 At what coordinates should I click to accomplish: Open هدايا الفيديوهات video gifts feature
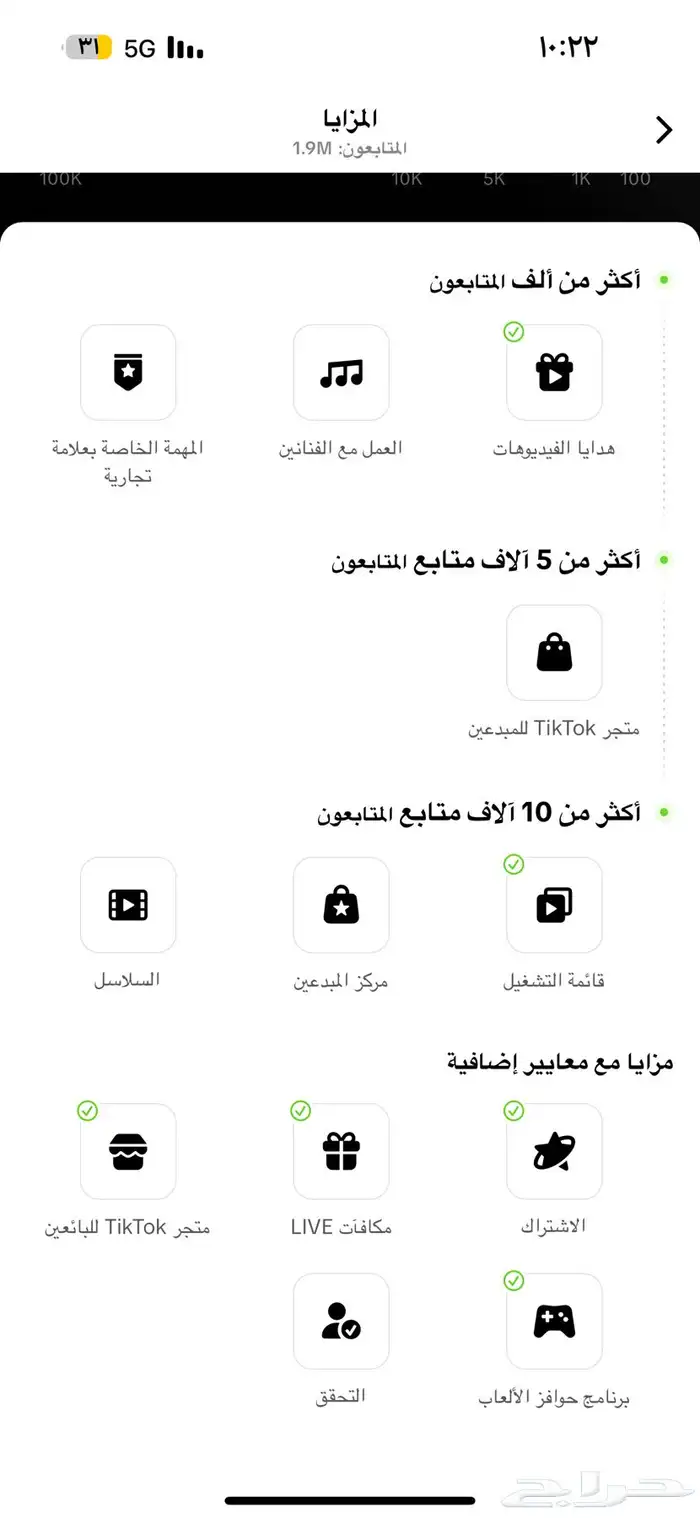pyautogui.click(x=554, y=372)
